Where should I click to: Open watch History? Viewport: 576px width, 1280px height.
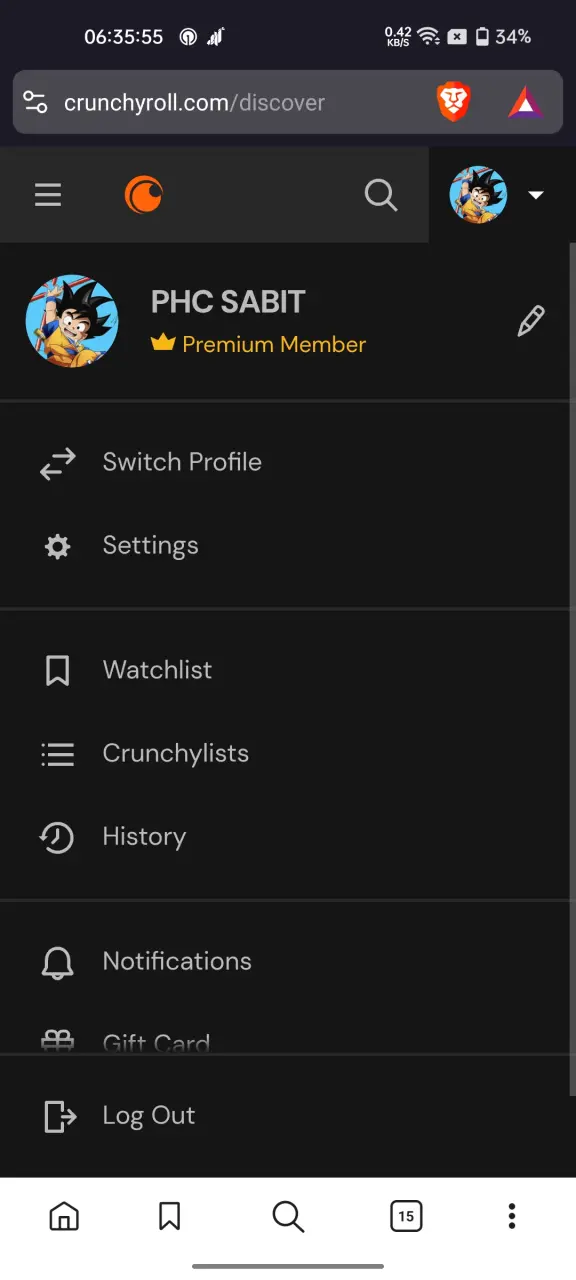288,837
